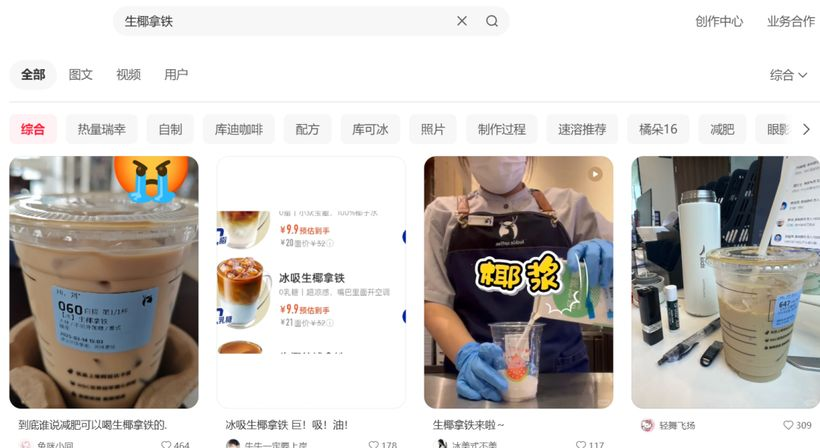Tap the magnifier search icon
The width and height of the screenshot is (820, 448).
tap(492, 21)
